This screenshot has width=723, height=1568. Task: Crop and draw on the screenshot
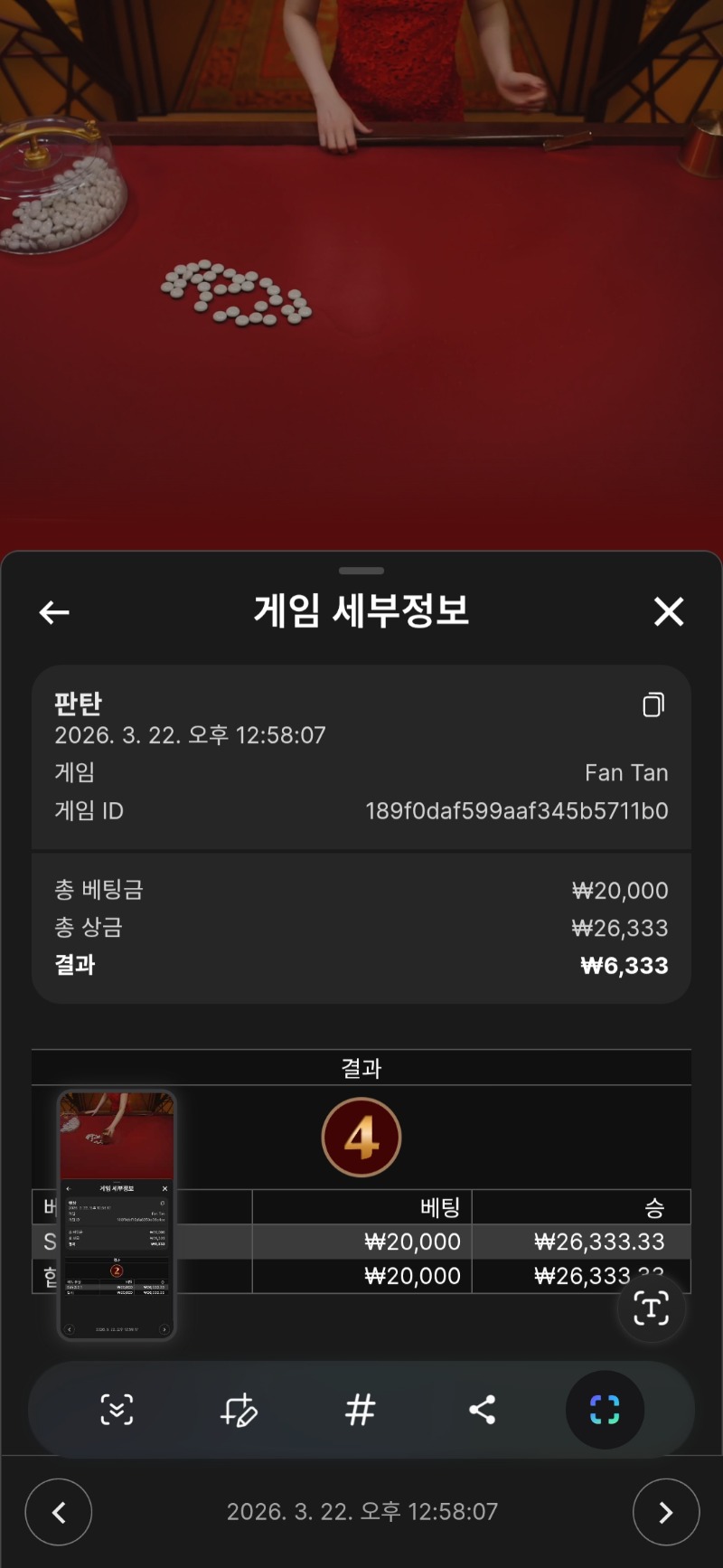point(239,1410)
